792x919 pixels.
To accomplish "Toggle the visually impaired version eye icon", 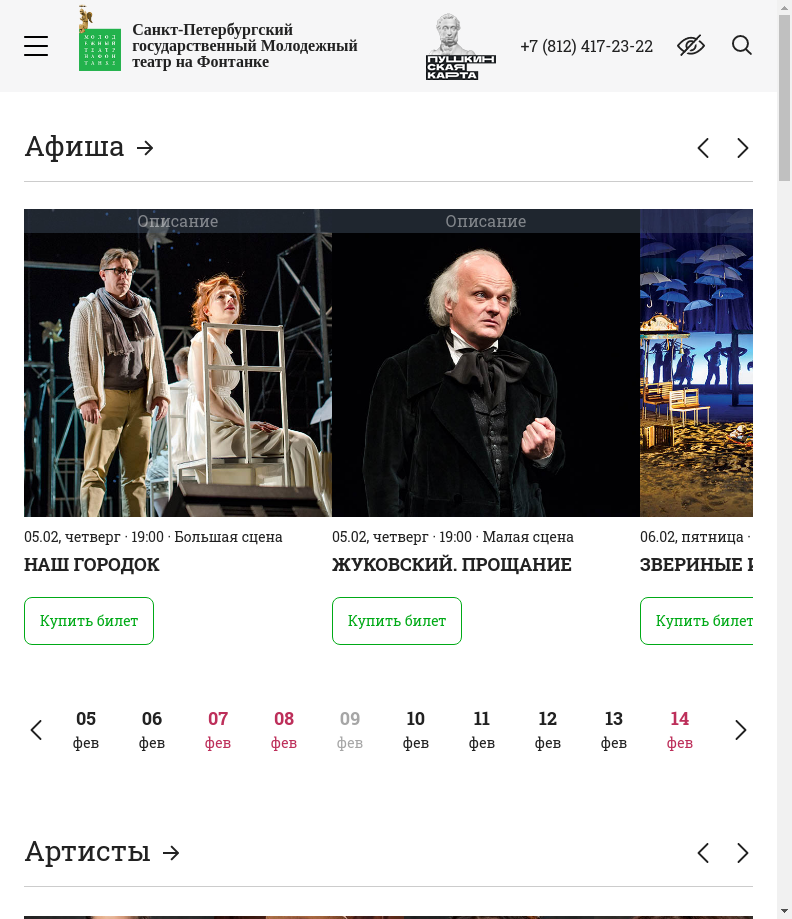I will [691, 45].
